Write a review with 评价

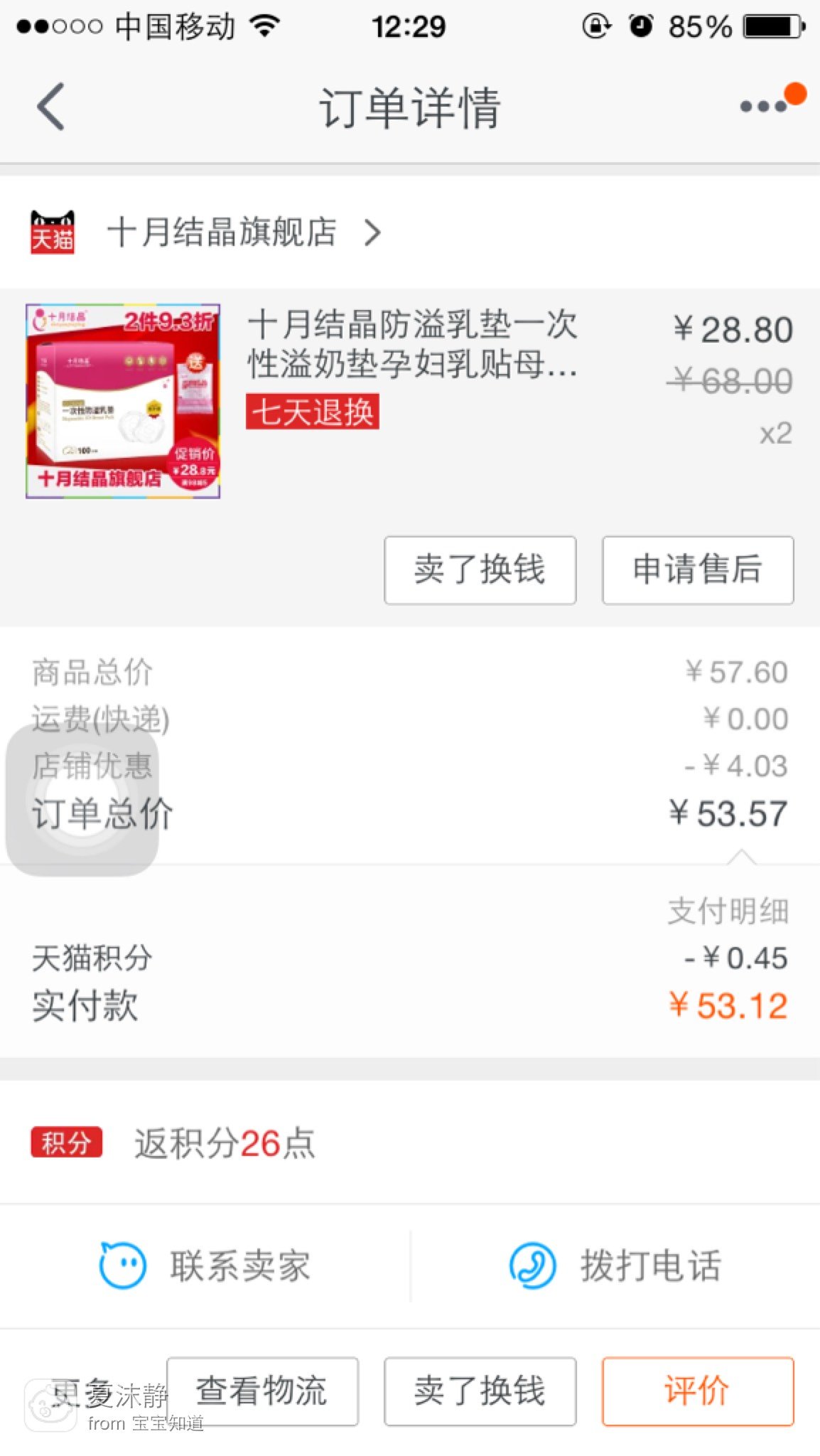click(x=697, y=1391)
